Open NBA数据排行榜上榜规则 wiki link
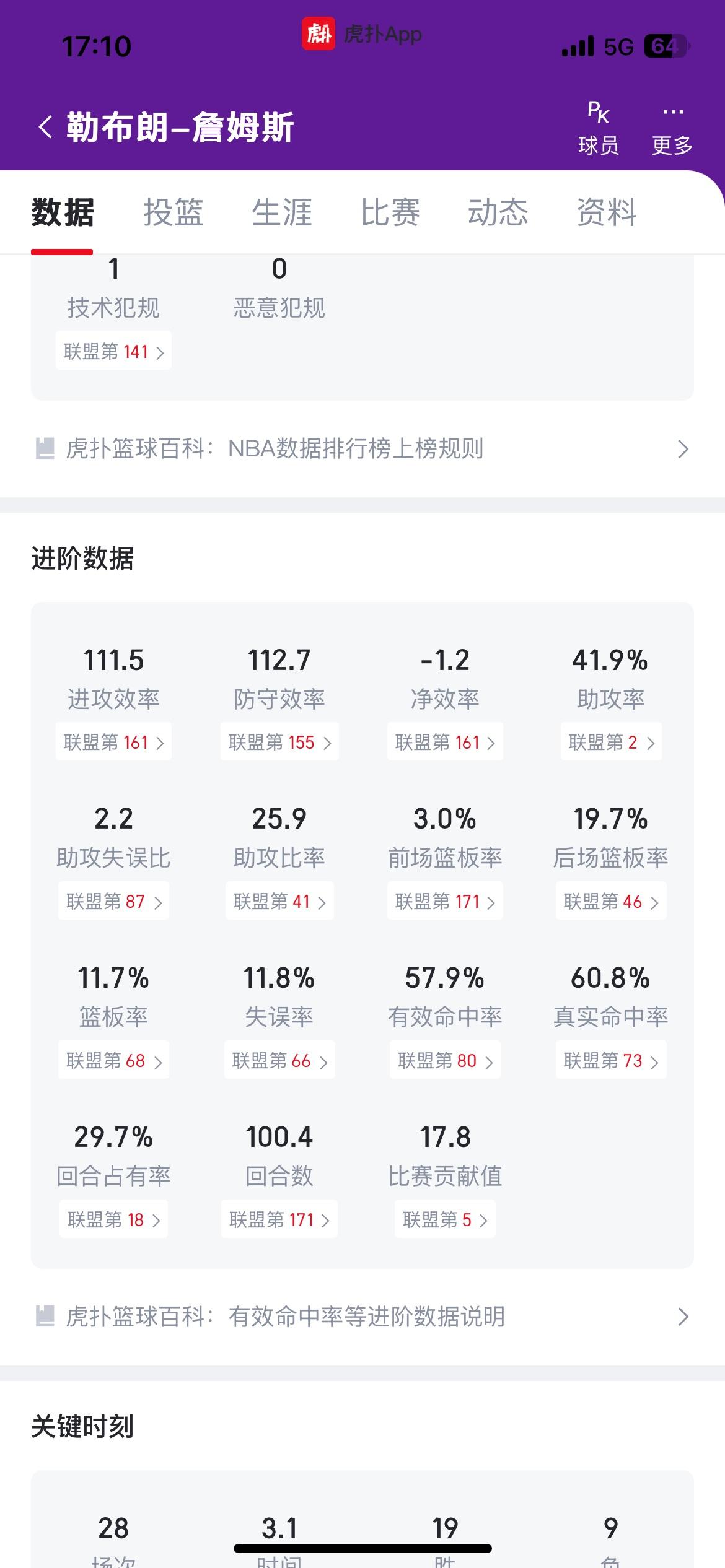The image size is (725, 1568). 362,449
